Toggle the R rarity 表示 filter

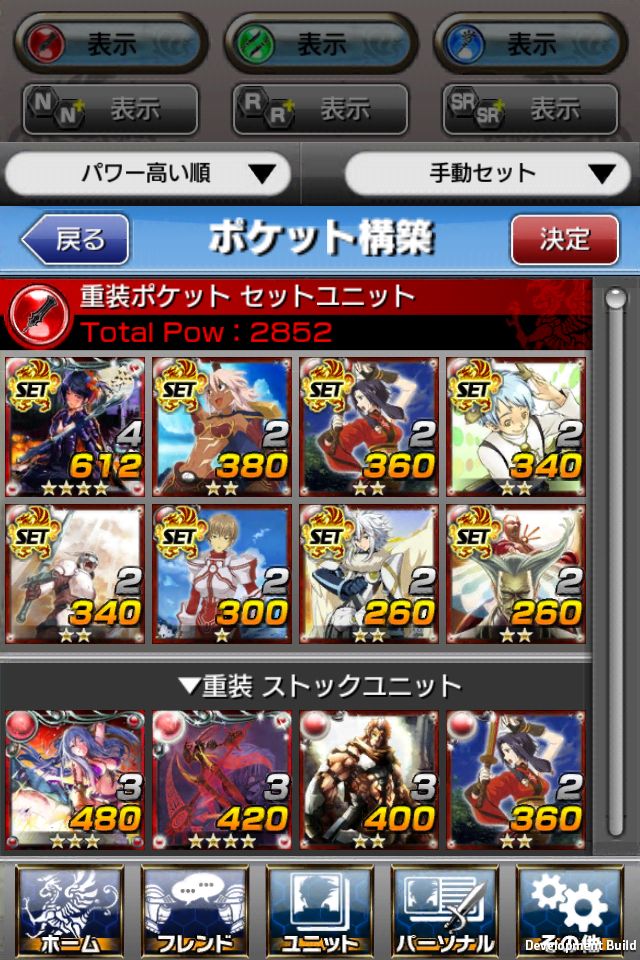click(x=320, y=109)
